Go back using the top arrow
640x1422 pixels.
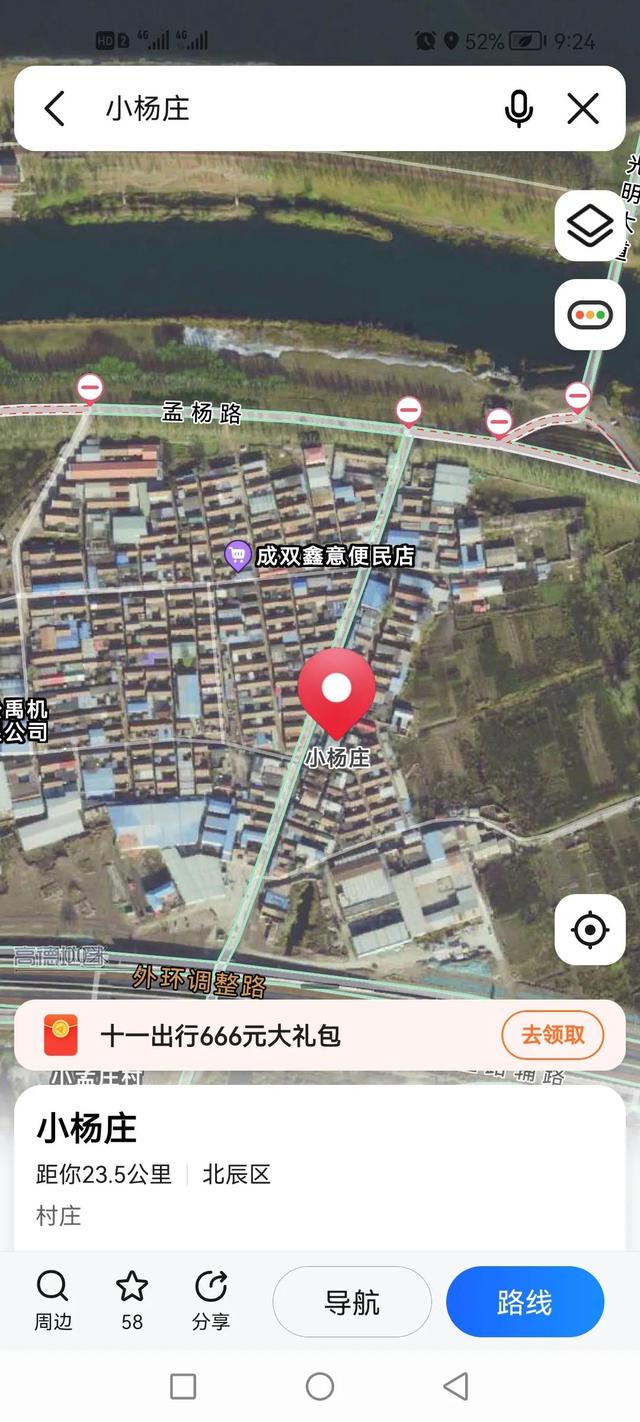pyautogui.click(x=55, y=108)
